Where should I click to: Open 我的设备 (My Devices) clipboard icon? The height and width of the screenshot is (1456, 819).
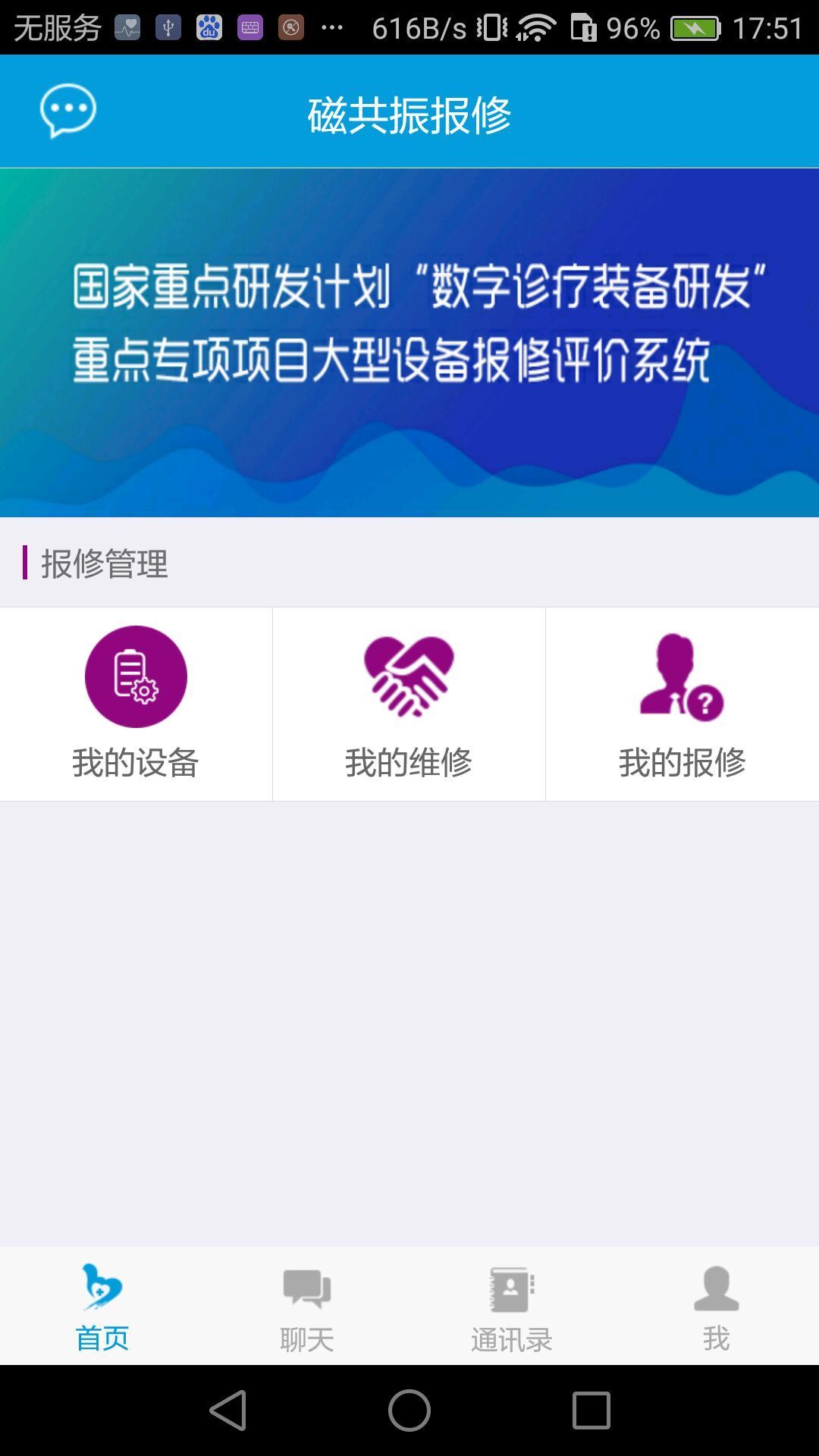pyautogui.click(x=135, y=677)
